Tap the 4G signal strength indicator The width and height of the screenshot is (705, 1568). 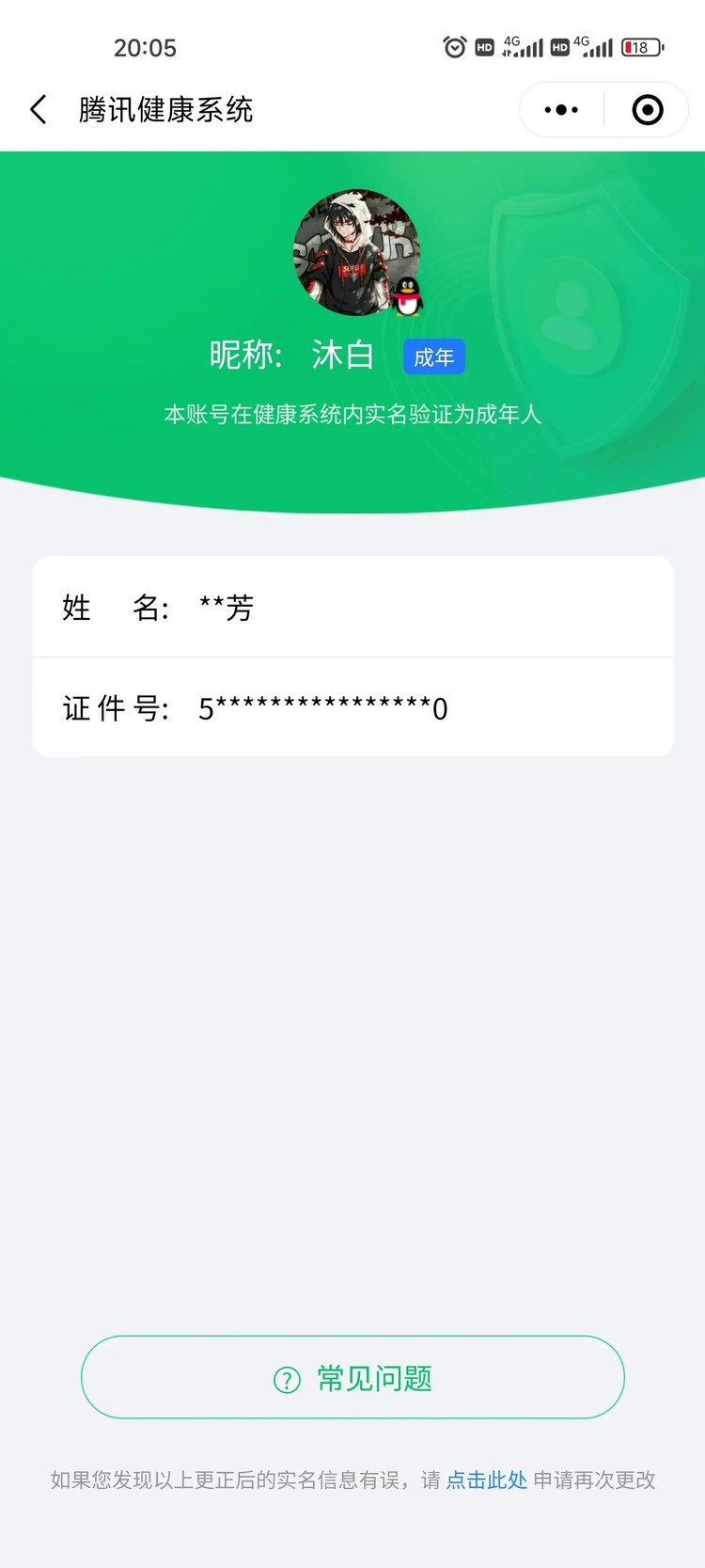523,47
